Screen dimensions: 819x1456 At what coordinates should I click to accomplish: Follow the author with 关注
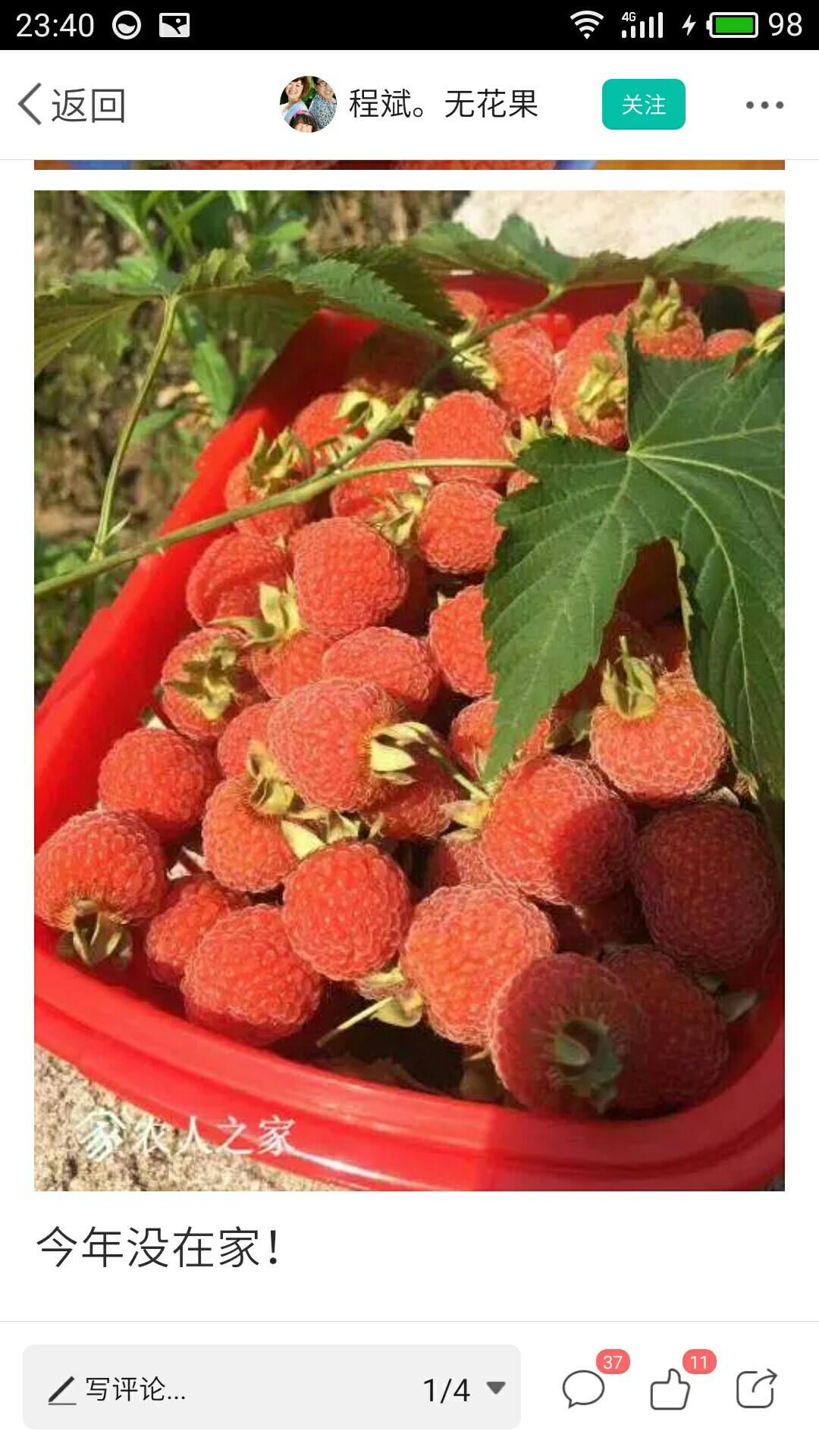[x=643, y=105]
